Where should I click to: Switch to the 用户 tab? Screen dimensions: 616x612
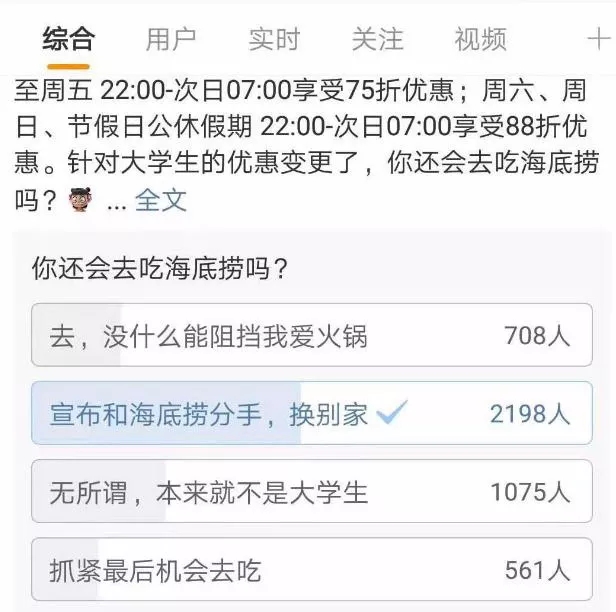171,39
